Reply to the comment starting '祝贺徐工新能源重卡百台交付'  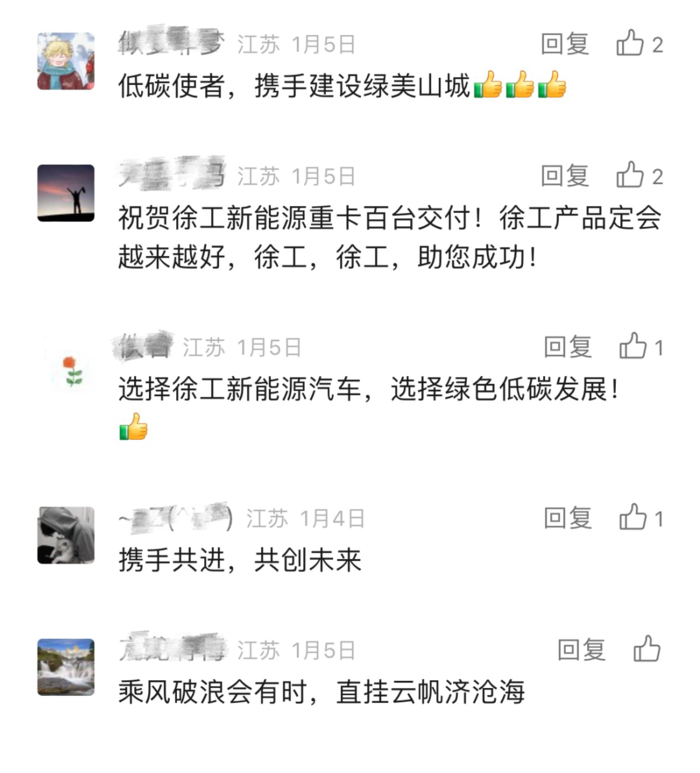pyautogui.click(x=565, y=176)
